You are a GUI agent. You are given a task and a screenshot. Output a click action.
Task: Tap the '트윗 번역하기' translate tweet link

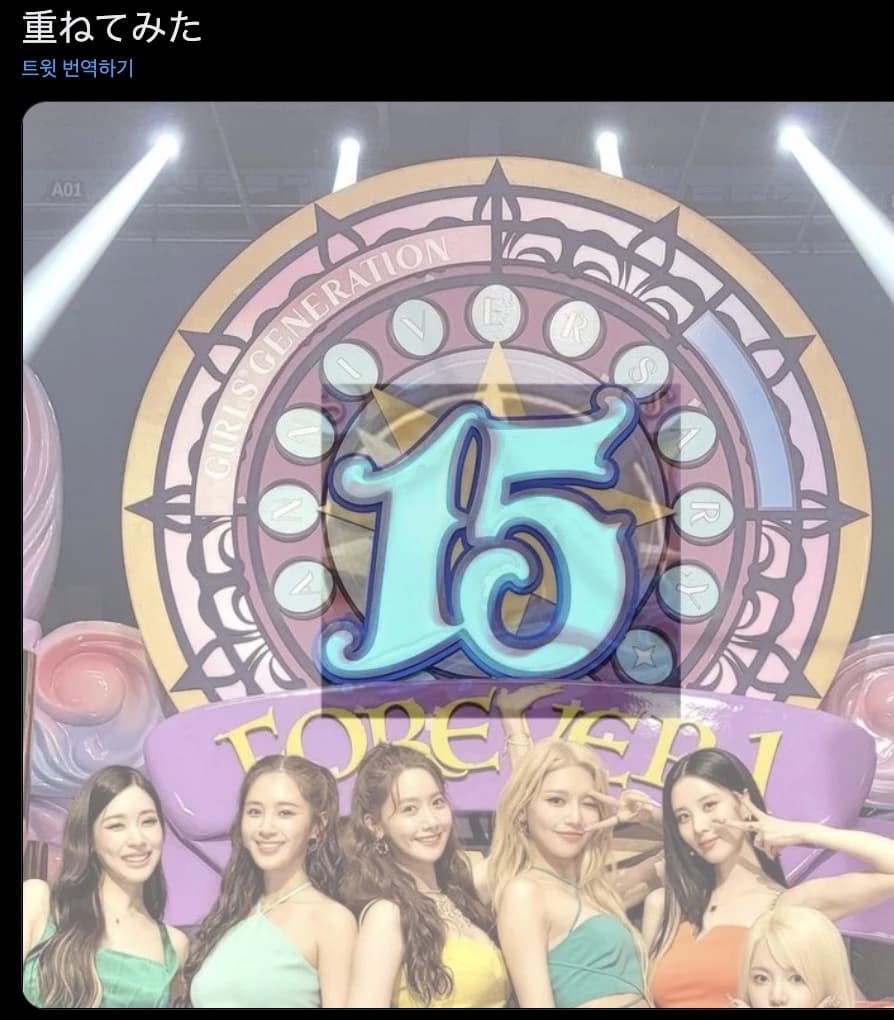[x=77, y=69]
